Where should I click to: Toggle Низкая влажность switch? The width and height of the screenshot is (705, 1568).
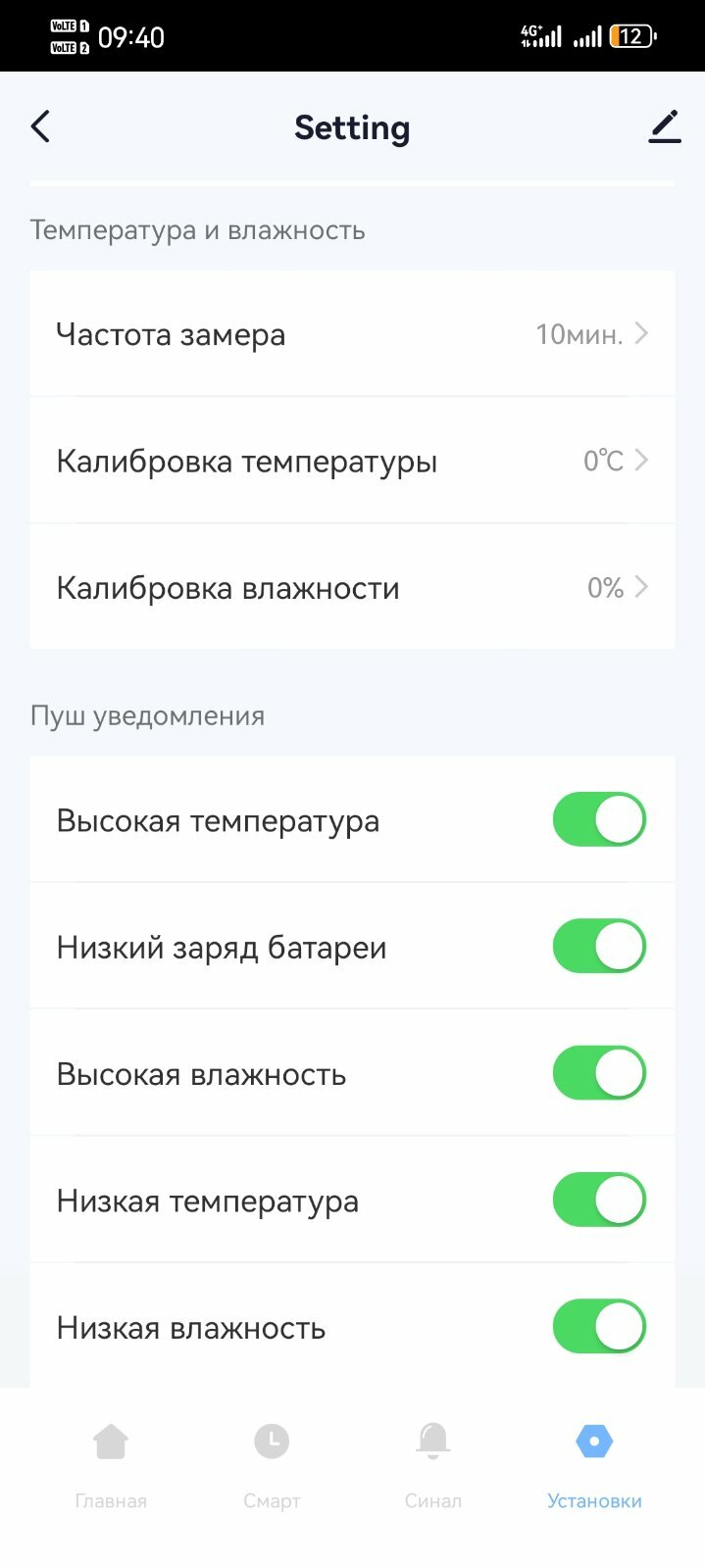coord(599,1326)
